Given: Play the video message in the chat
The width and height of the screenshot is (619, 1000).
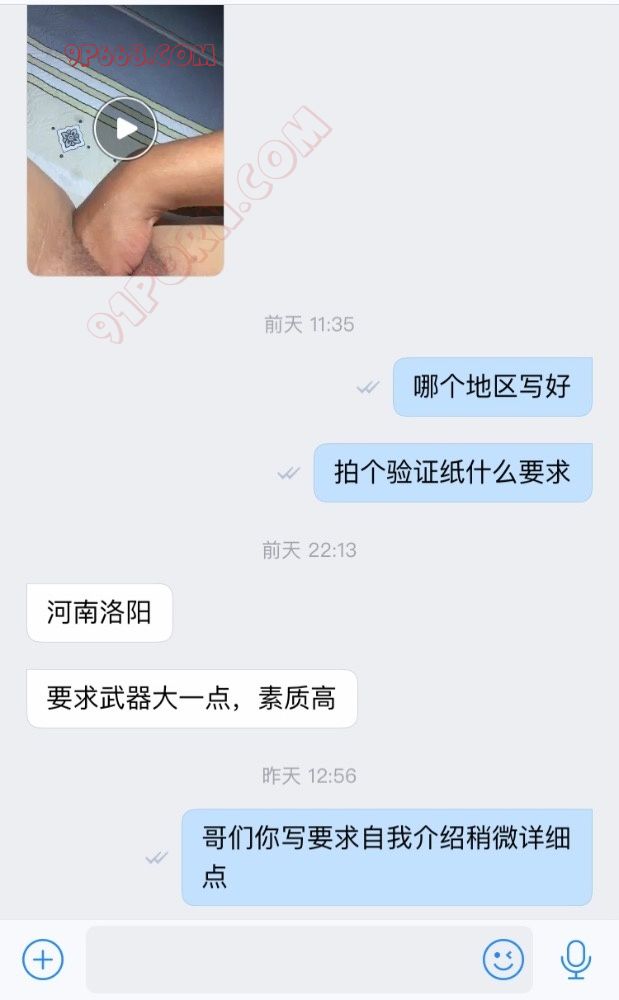Looking at the screenshot, I should pos(125,128).
